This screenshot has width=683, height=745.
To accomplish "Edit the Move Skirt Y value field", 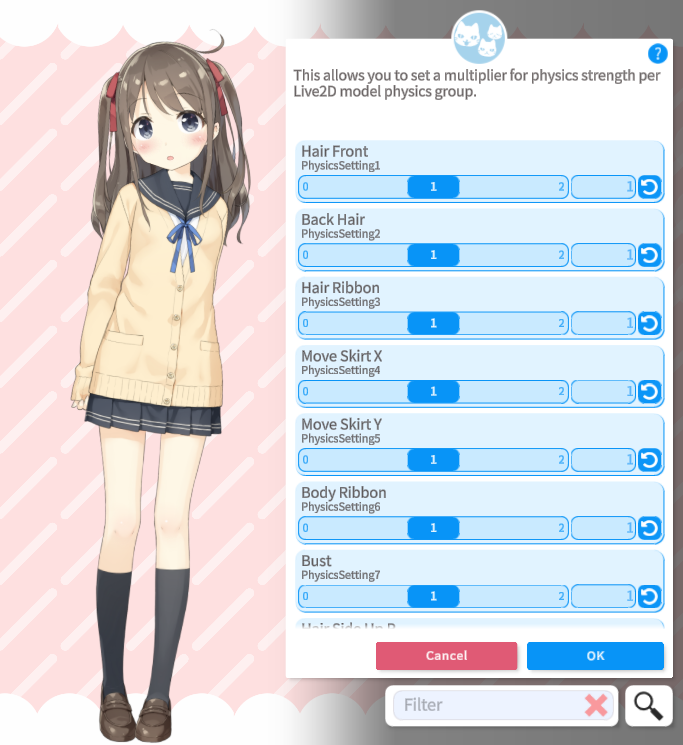I will [603, 460].
